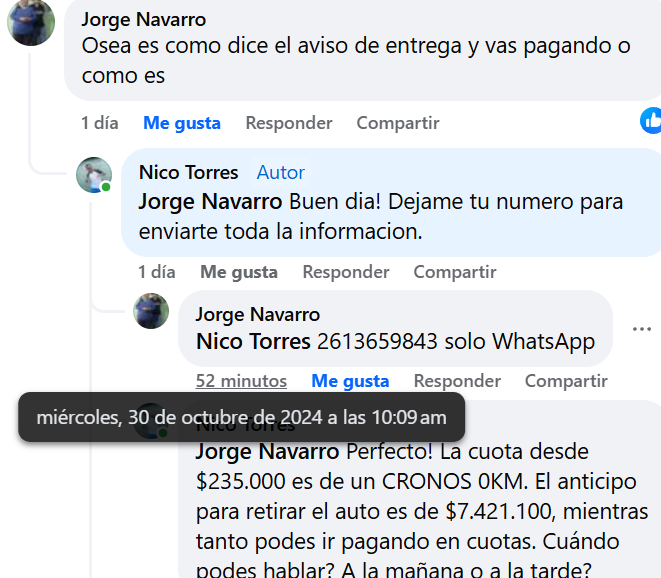
Task: Open Nico Torres's profile from Buen dia reply
Action: click(188, 173)
